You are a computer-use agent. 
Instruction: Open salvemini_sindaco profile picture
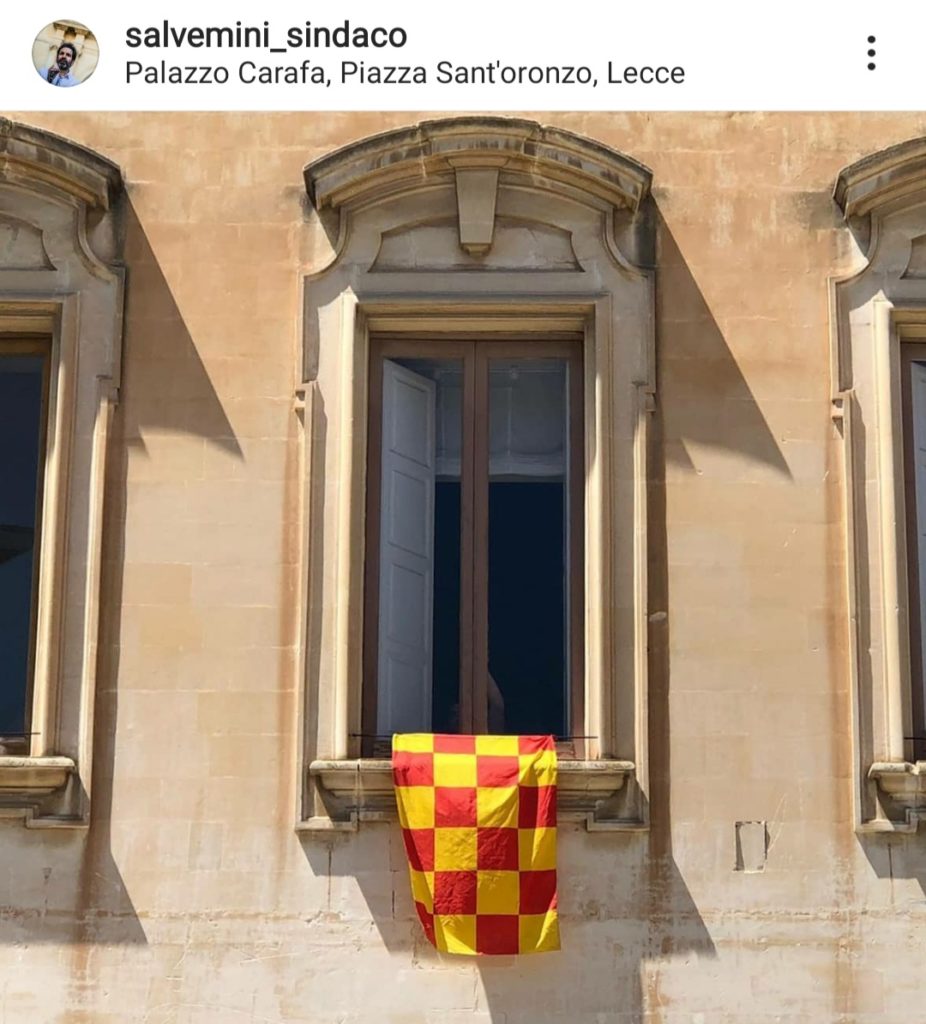(x=65, y=53)
